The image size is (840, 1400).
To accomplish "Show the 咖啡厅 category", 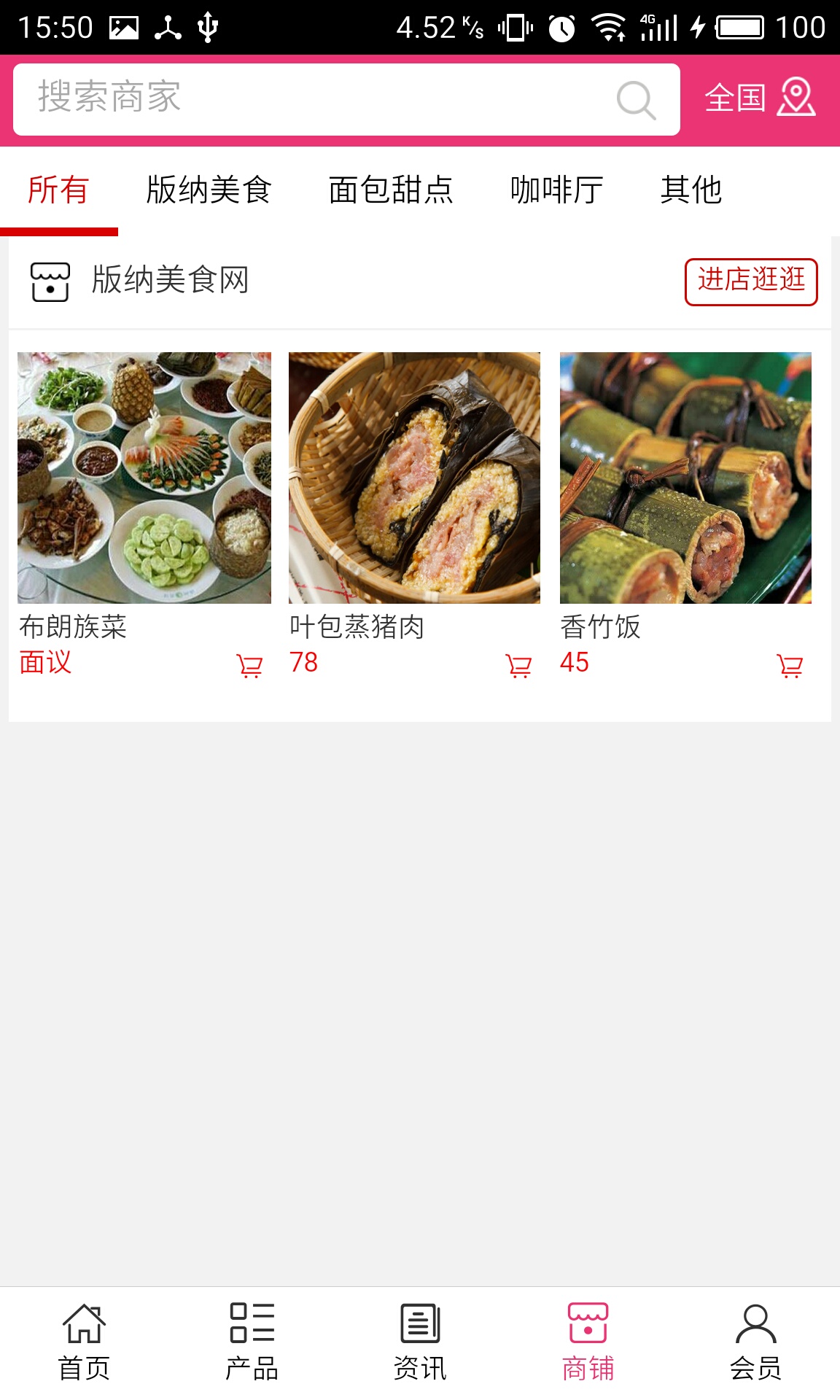I will point(556,190).
